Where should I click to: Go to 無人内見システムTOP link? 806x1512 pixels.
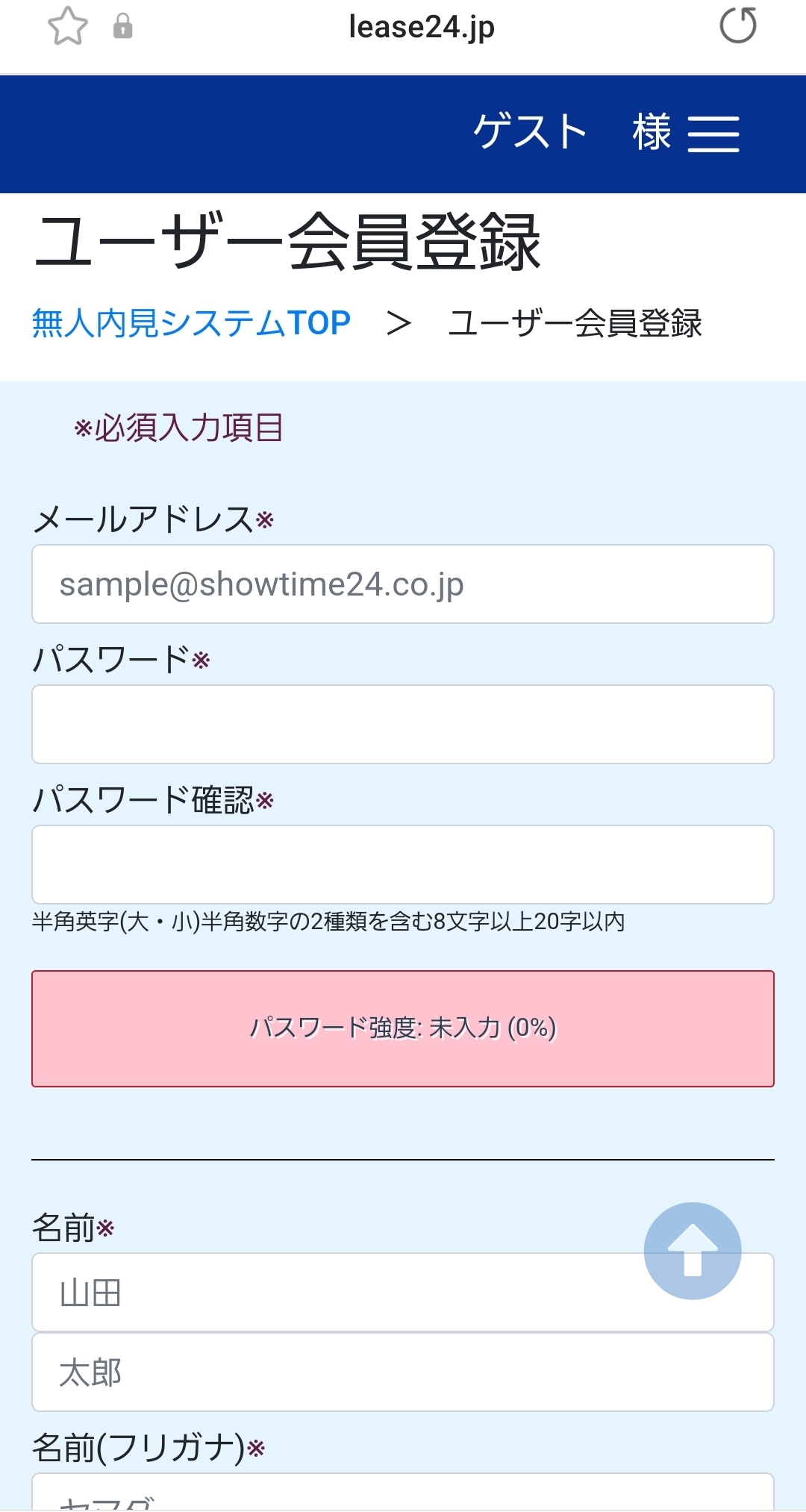coord(191,323)
